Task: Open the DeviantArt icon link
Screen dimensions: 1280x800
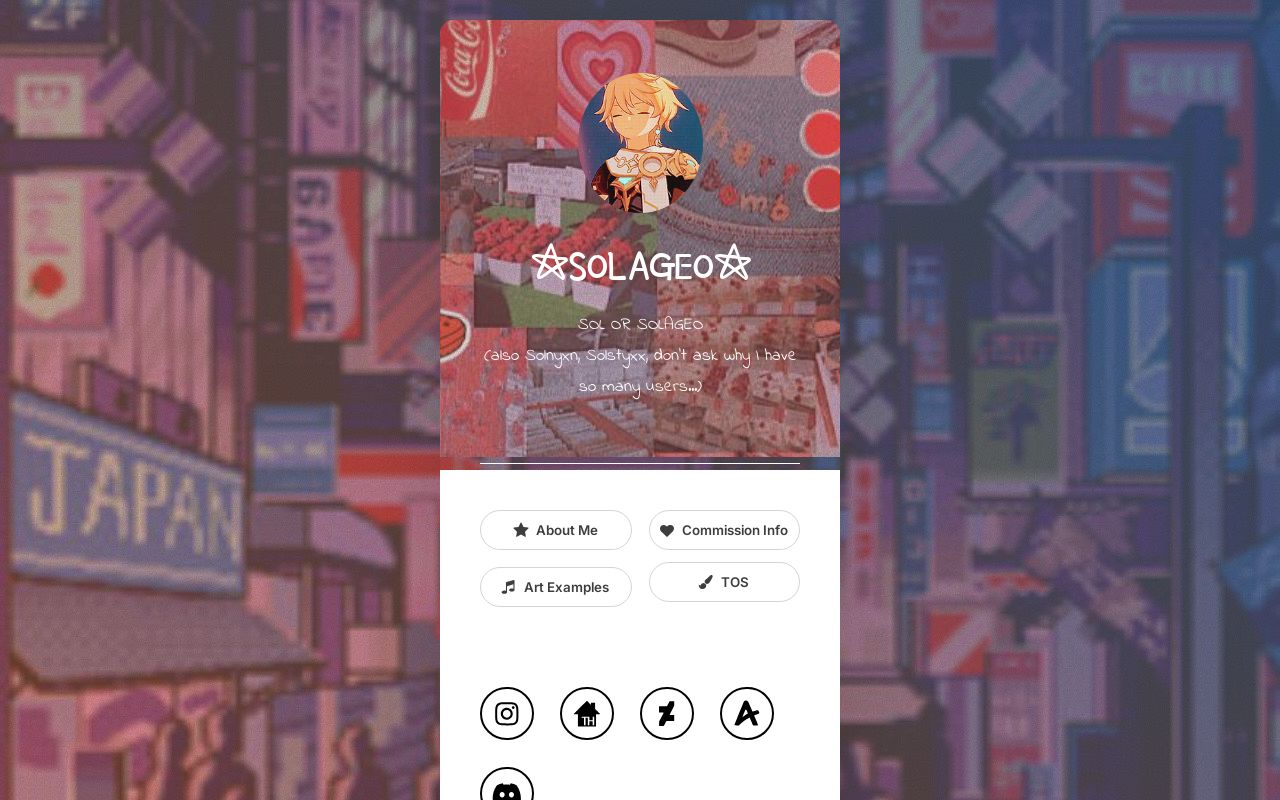Action: pos(667,713)
